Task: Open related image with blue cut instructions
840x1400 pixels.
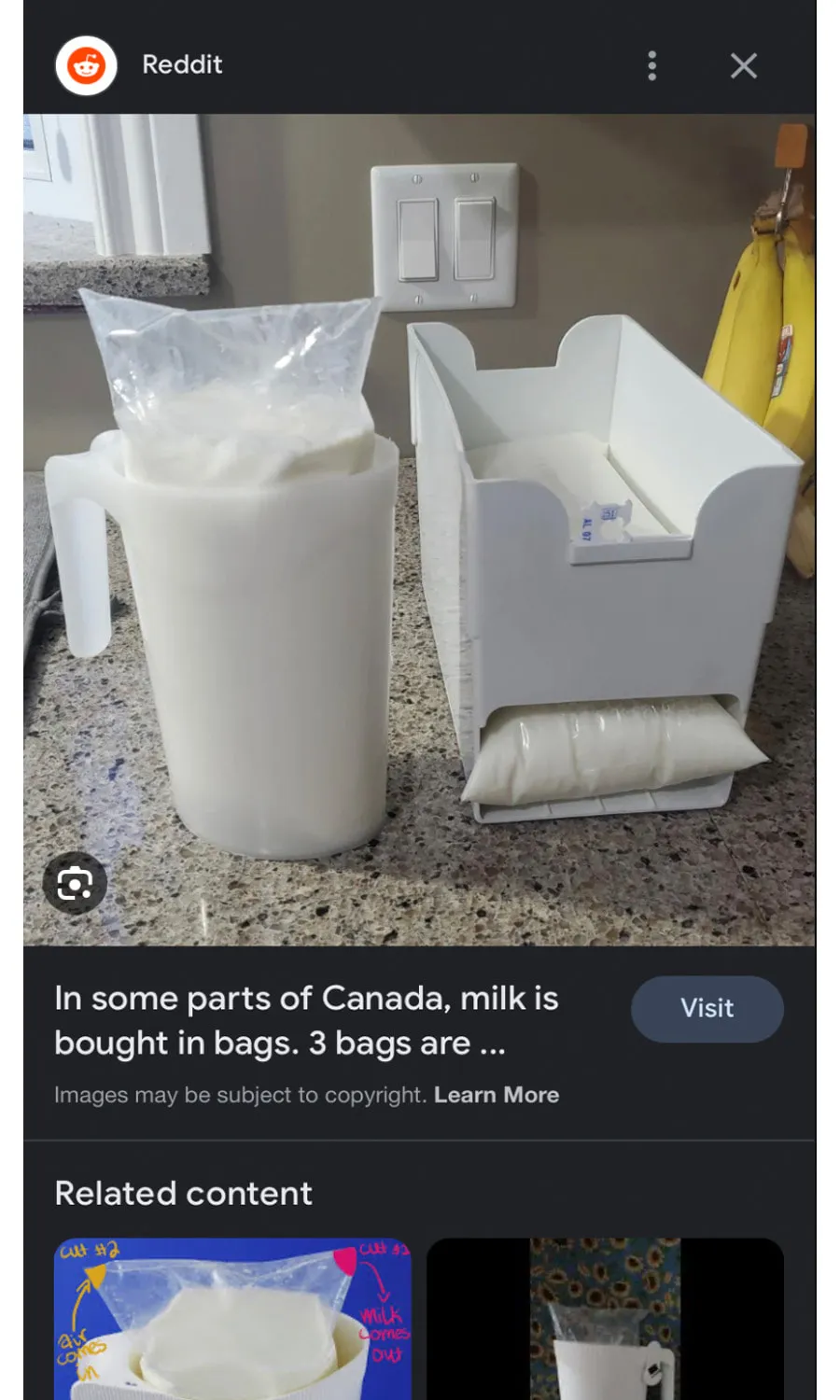Action: [232, 1319]
